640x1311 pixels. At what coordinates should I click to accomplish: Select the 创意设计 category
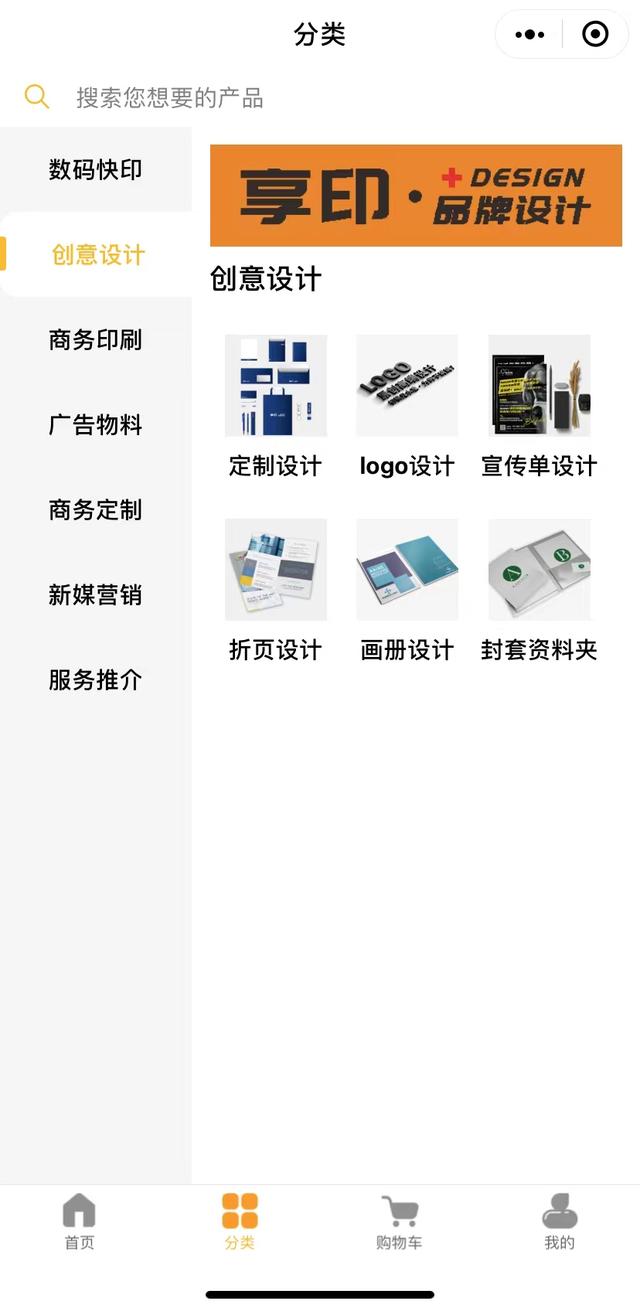coord(96,255)
